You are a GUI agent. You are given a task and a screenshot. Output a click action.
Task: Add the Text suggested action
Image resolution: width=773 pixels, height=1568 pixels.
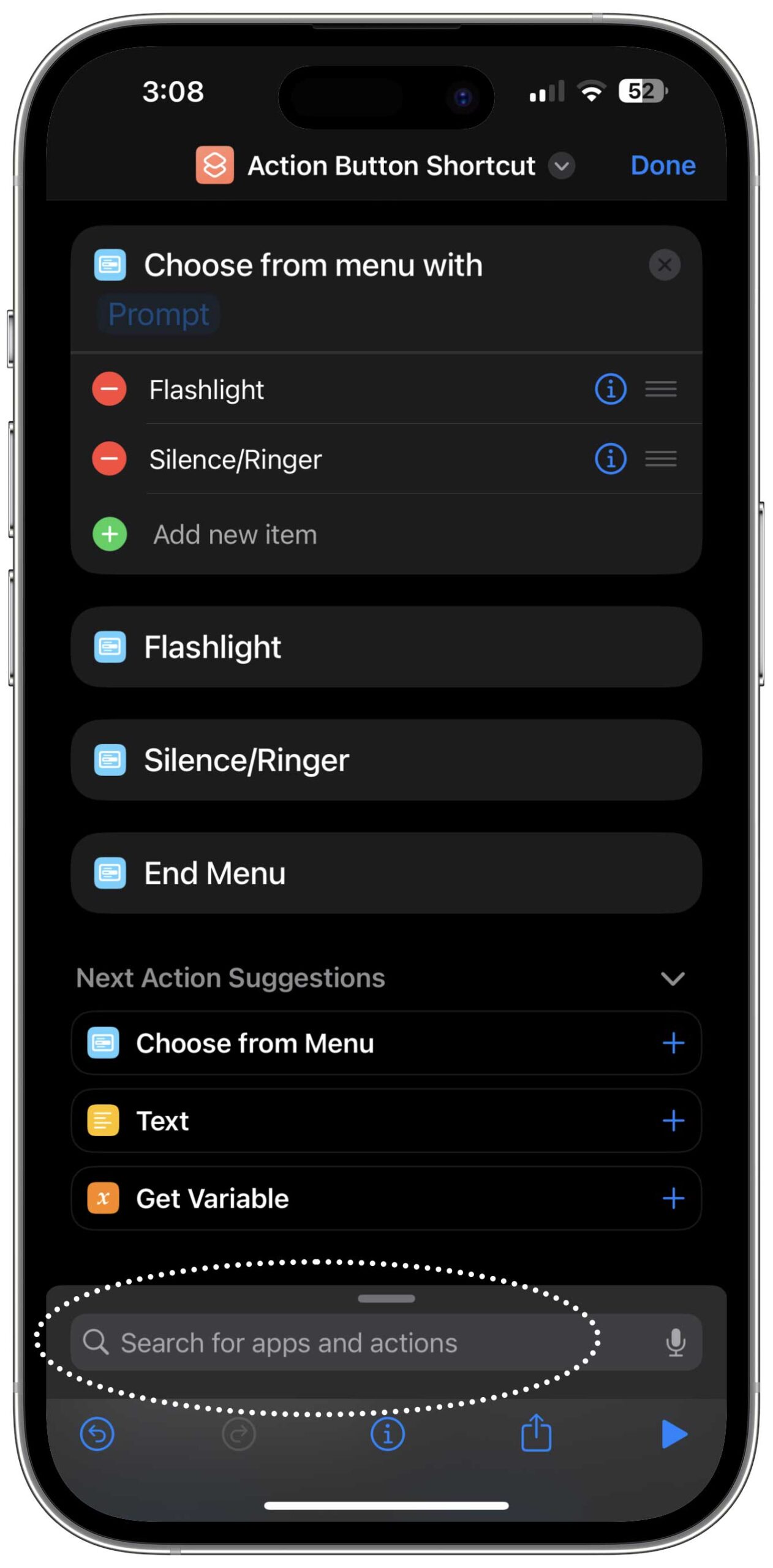[x=673, y=1120]
